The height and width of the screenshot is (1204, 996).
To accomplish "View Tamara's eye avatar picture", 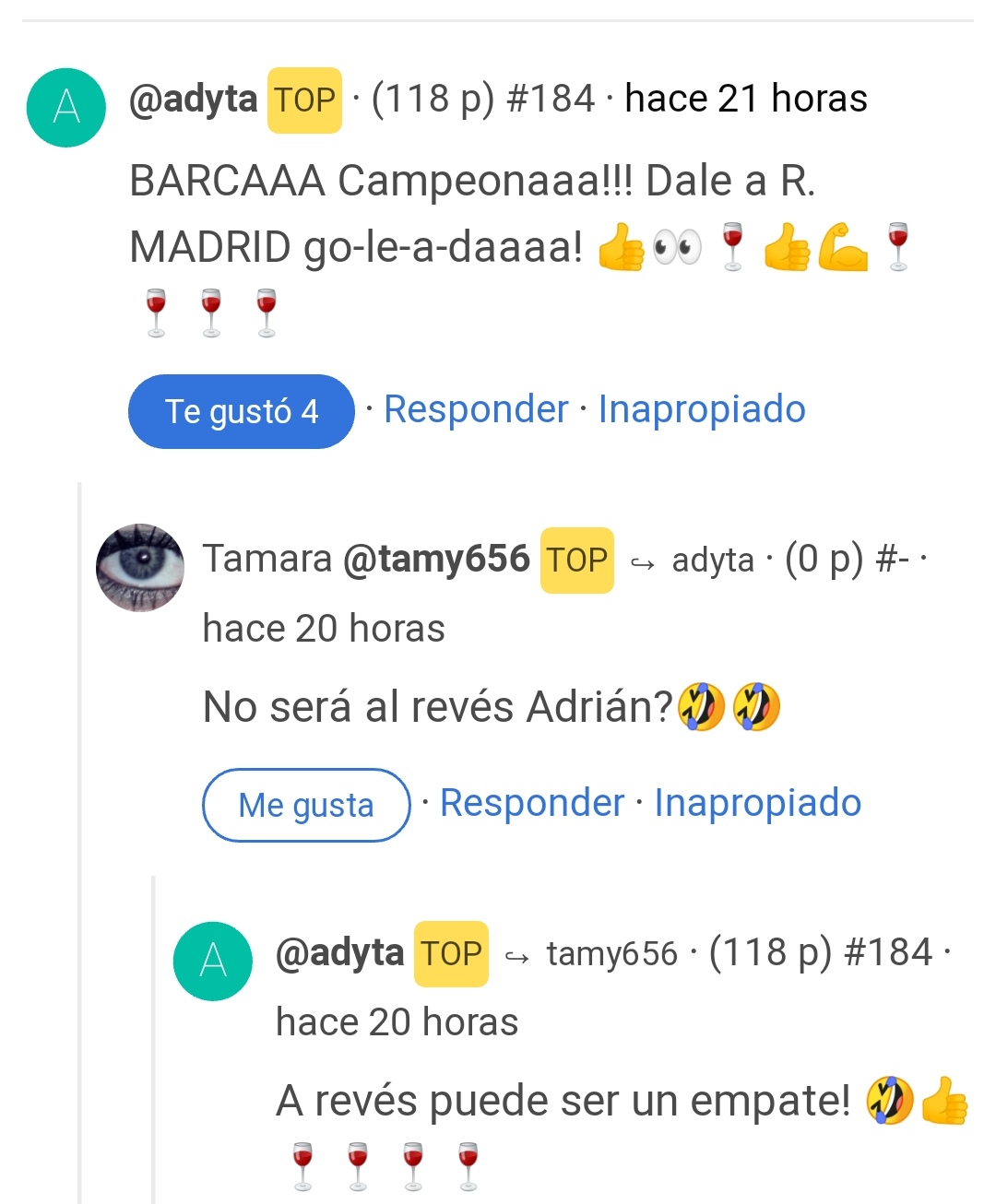I will (140, 568).
